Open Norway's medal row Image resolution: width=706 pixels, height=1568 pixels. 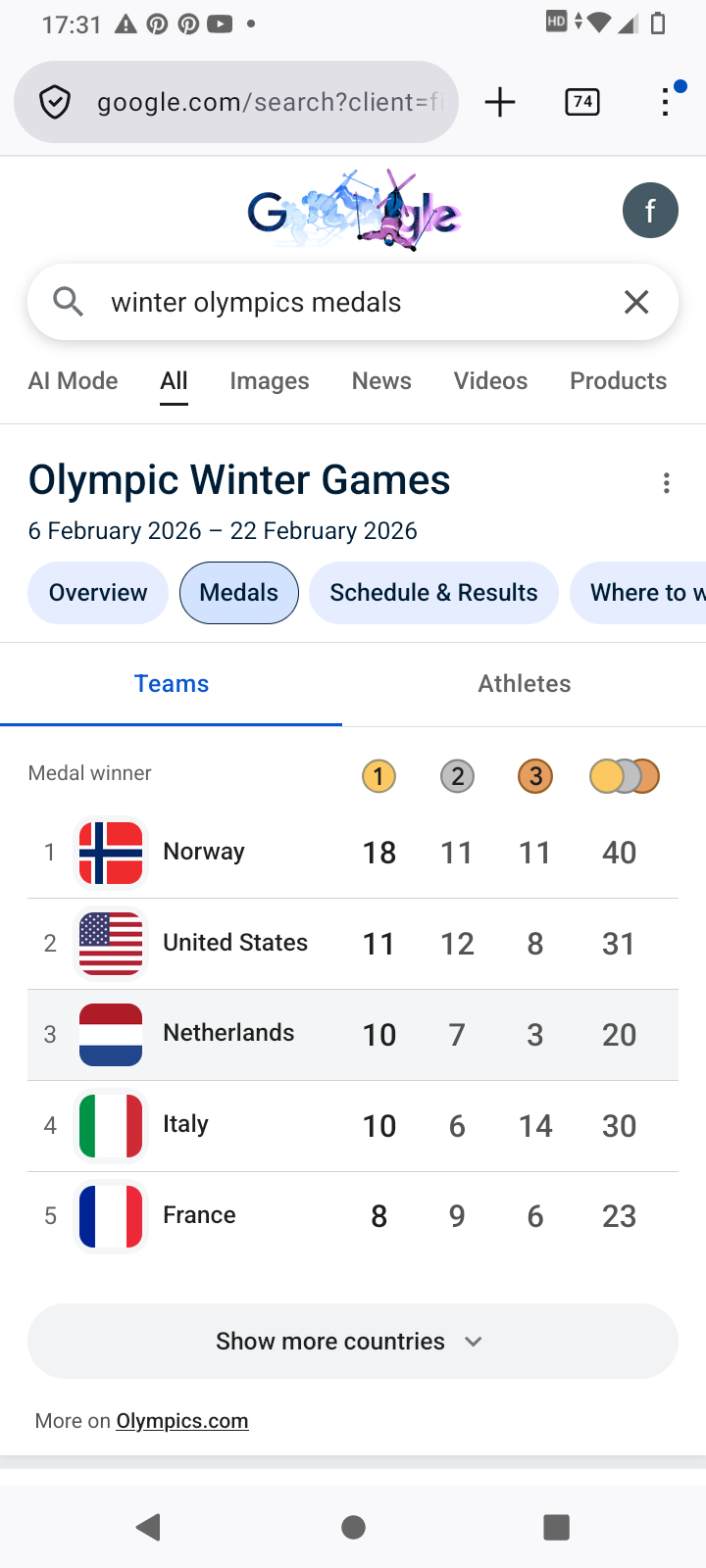[353, 853]
